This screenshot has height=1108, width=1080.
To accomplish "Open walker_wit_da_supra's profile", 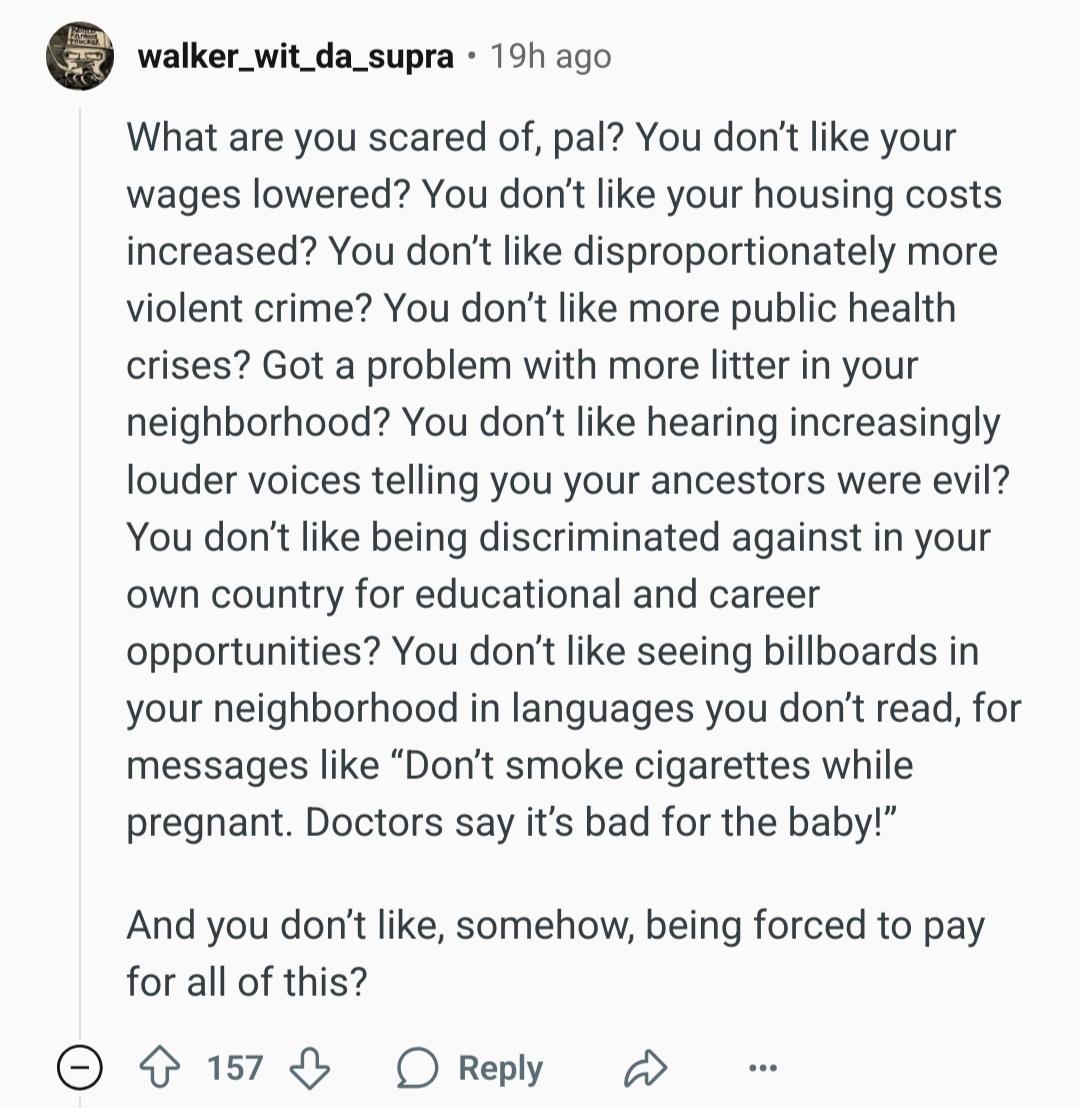I will tap(295, 57).
